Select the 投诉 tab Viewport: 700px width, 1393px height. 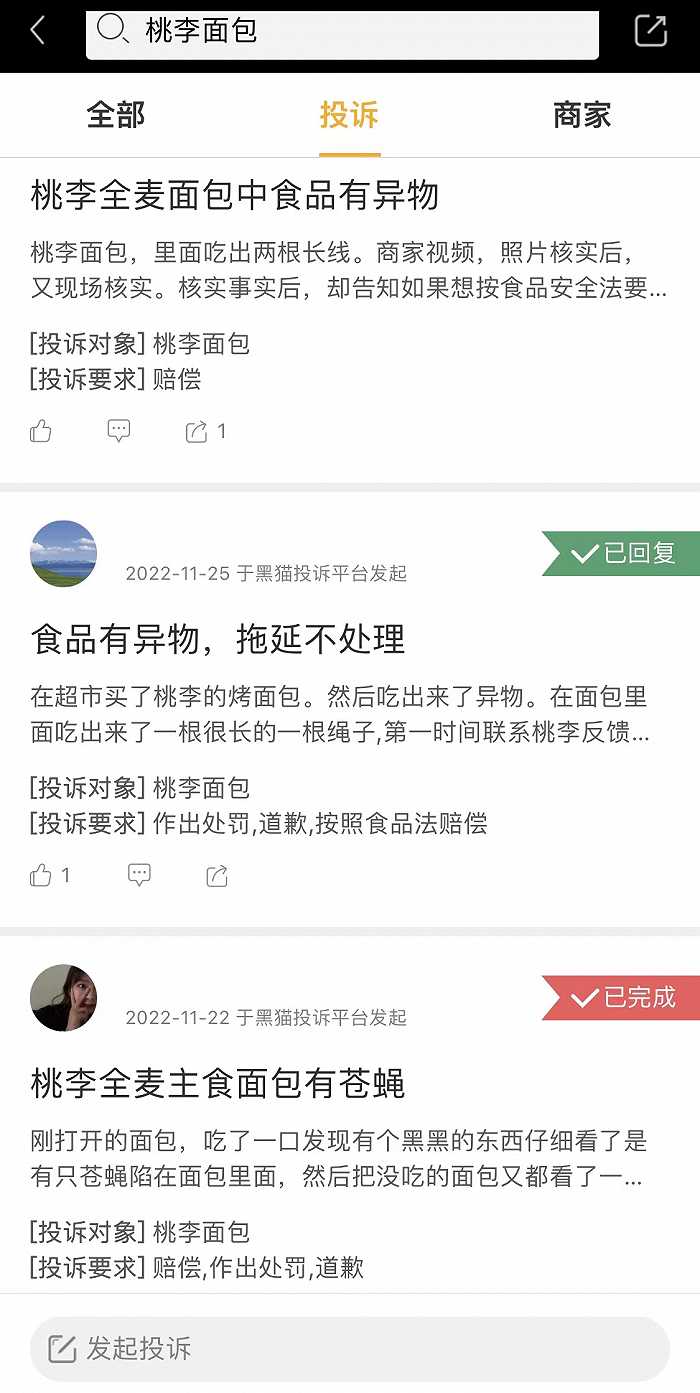pyautogui.click(x=349, y=115)
